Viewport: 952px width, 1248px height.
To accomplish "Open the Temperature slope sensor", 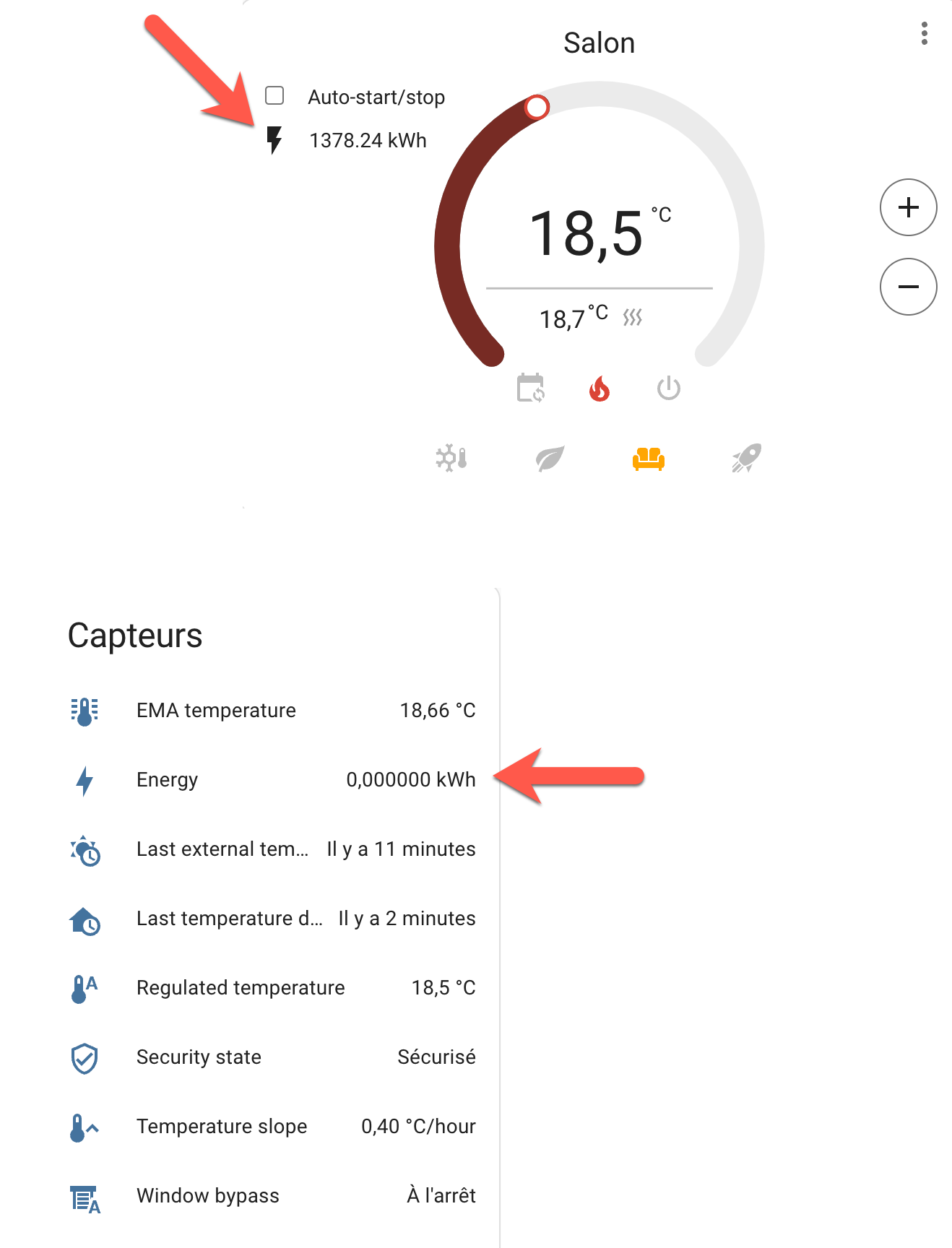I will pos(273,1127).
